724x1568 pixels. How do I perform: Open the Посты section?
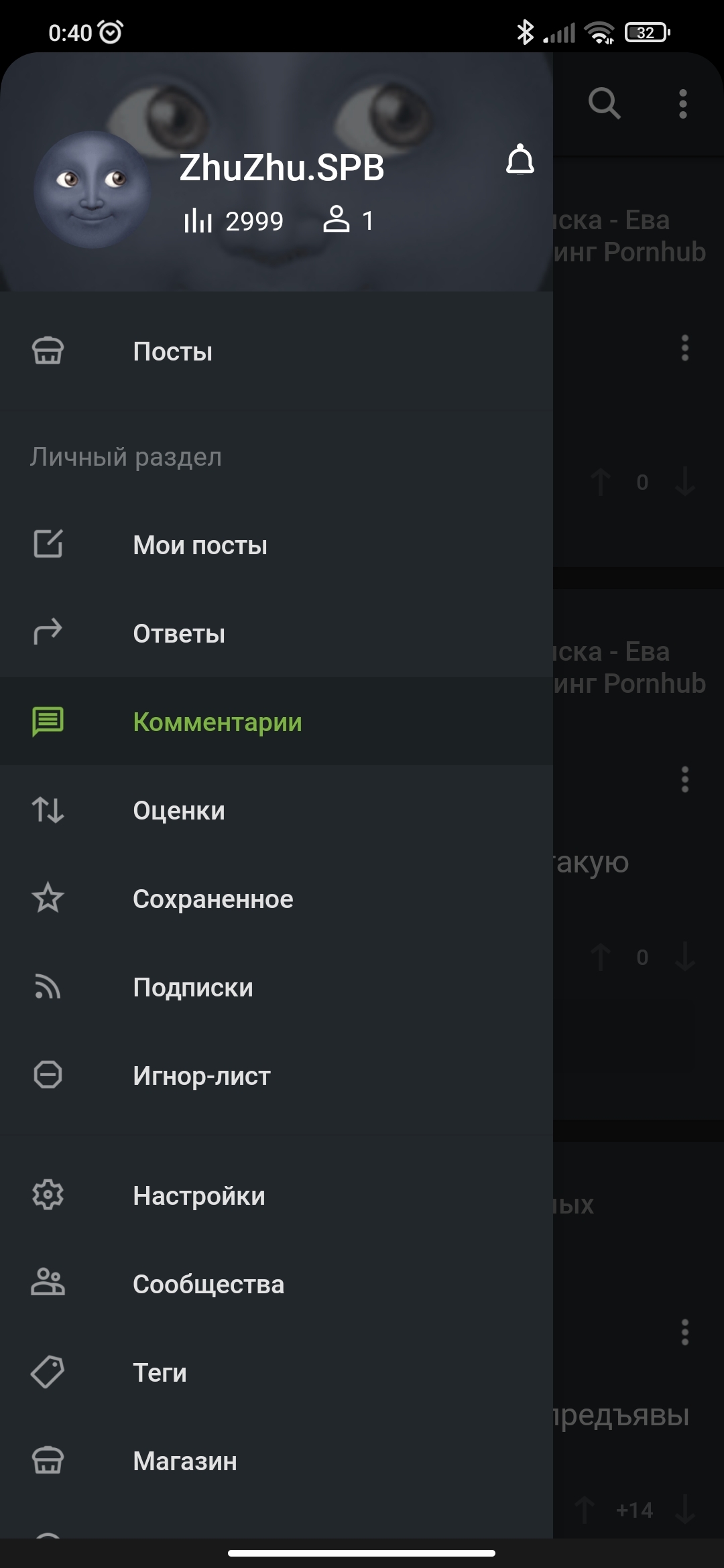pyautogui.click(x=276, y=351)
